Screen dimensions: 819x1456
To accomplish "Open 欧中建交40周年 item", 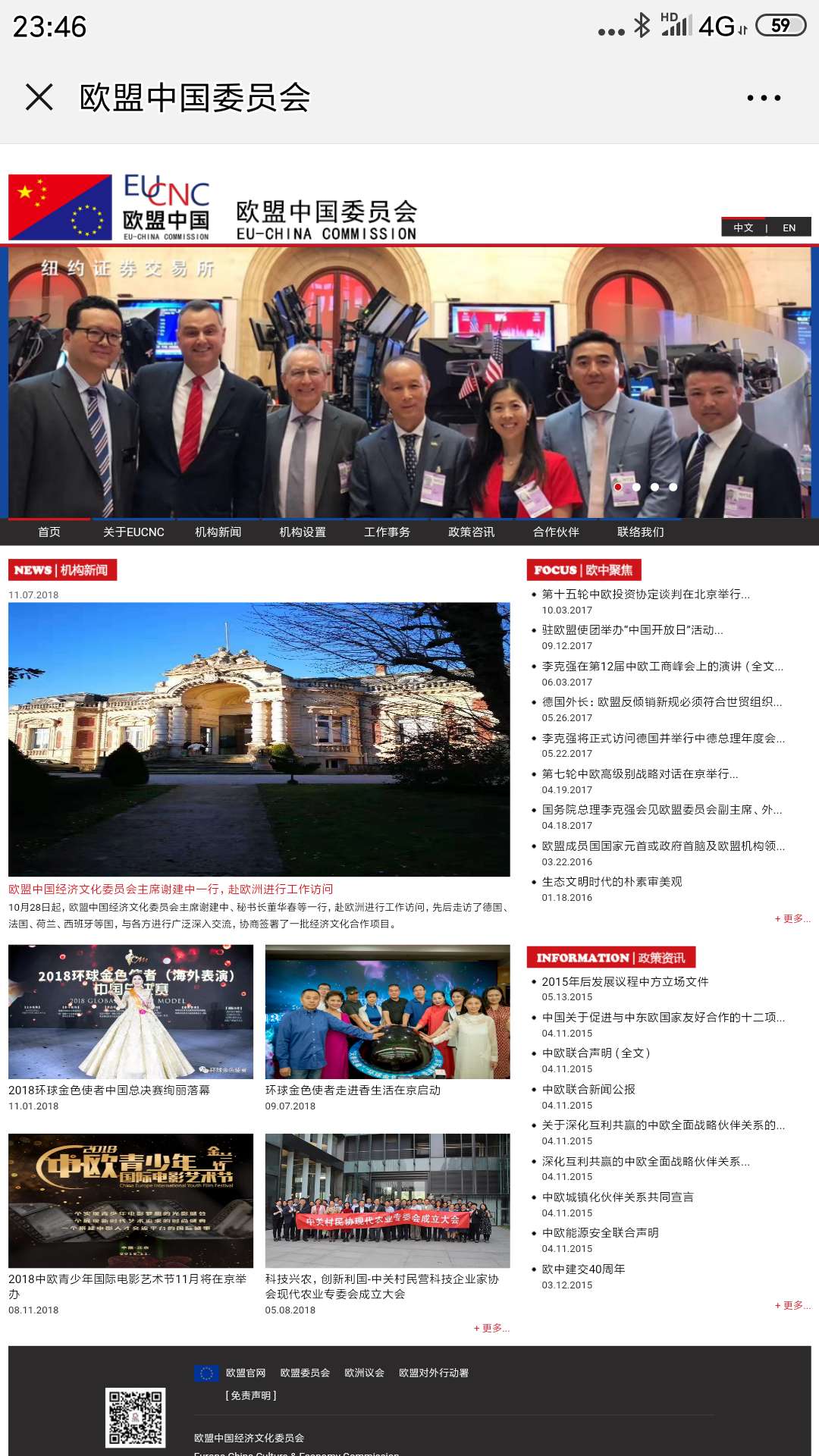I will point(583,1269).
